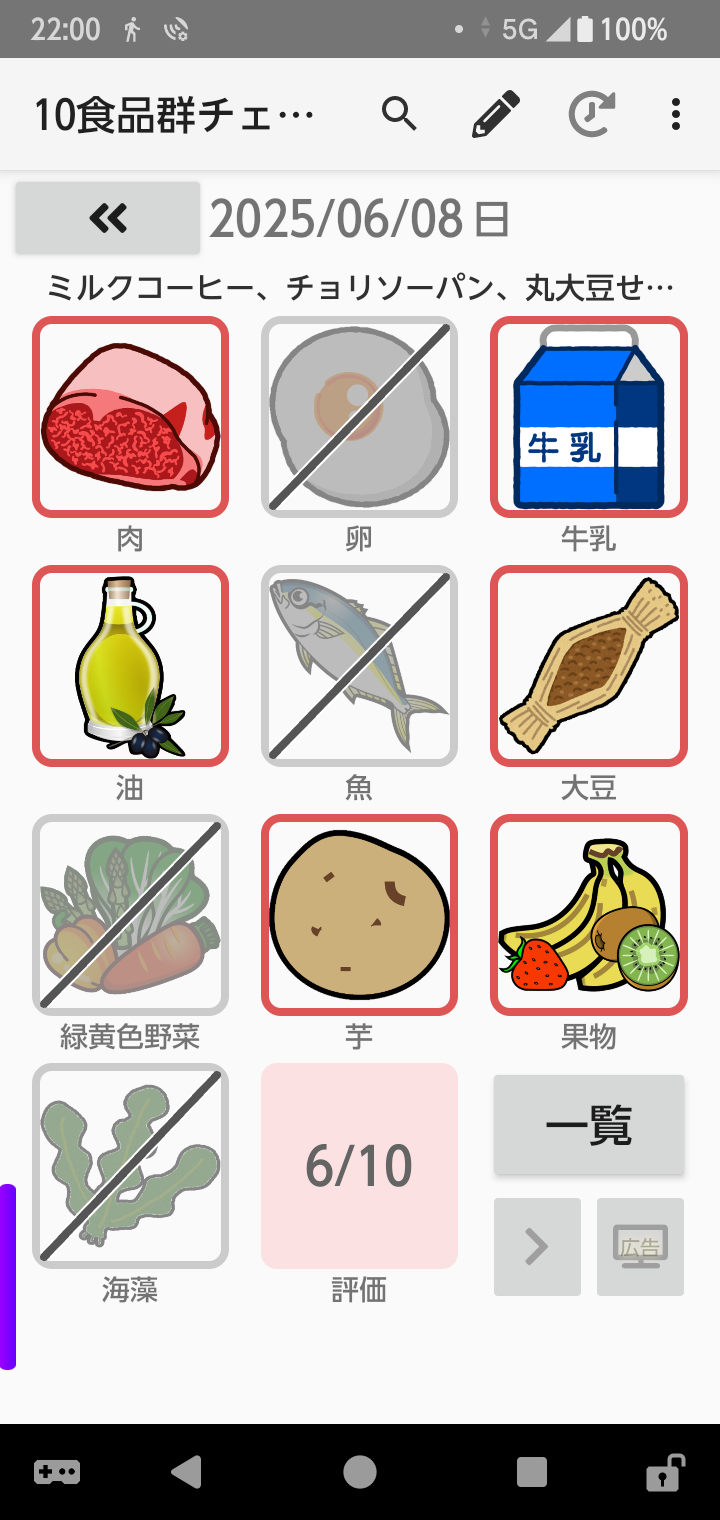Tap the pencil edit icon
The width and height of the screenshot is (720, 1520).
click(496, 115)
